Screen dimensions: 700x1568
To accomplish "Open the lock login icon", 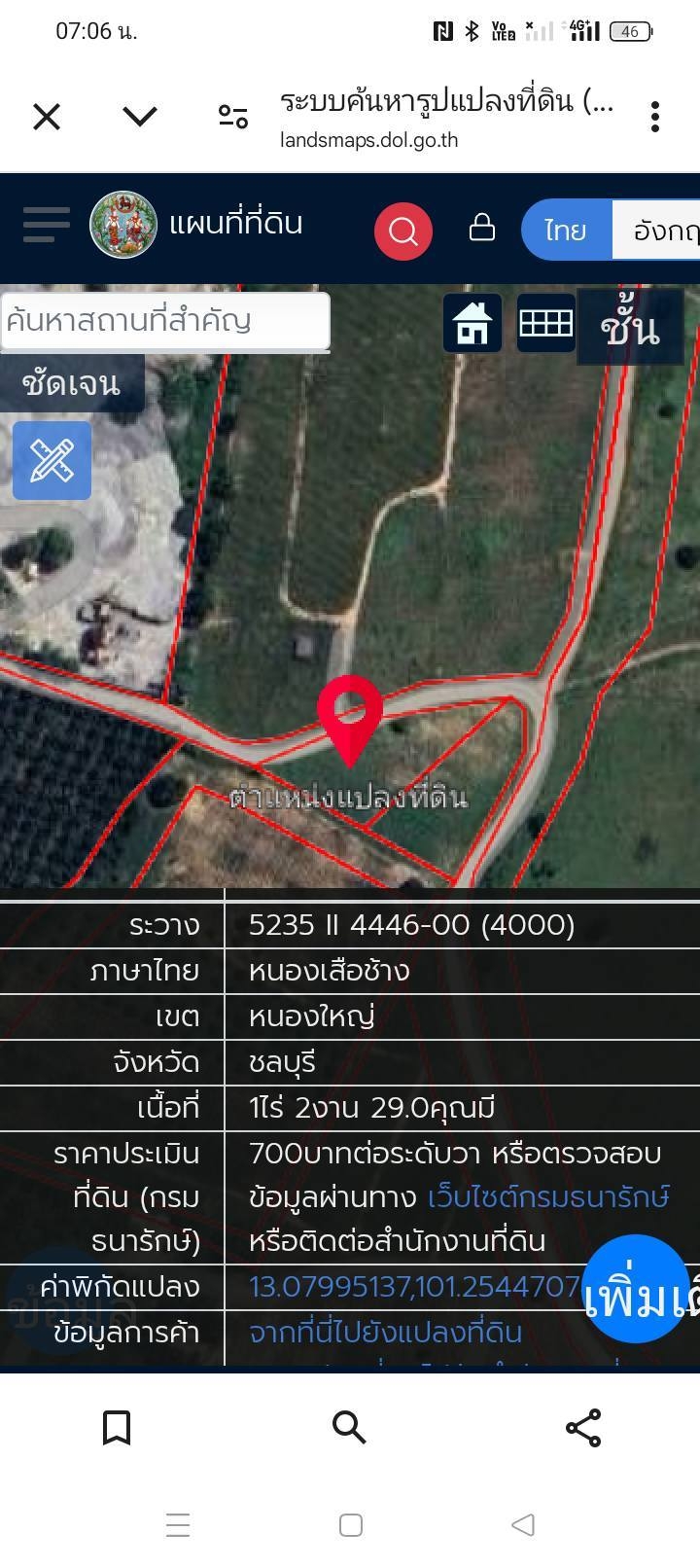I will [482, 229].
